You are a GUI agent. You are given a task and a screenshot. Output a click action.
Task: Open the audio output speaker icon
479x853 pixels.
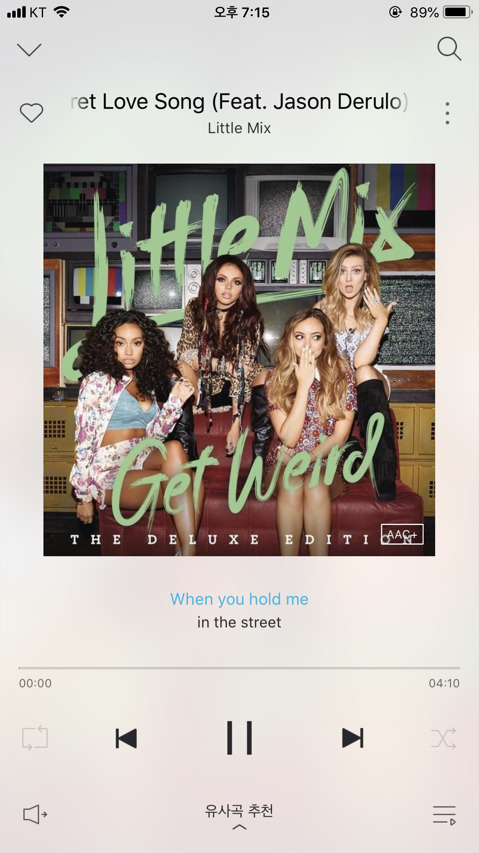[35, 814]
